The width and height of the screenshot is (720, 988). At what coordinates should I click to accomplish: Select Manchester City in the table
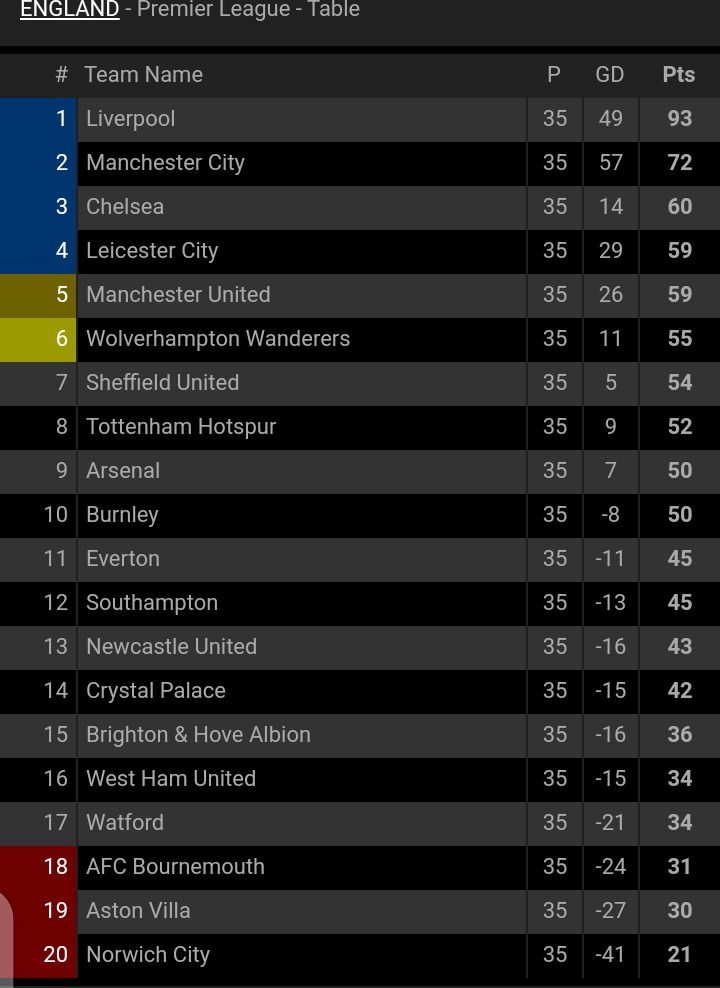(165, 163)
